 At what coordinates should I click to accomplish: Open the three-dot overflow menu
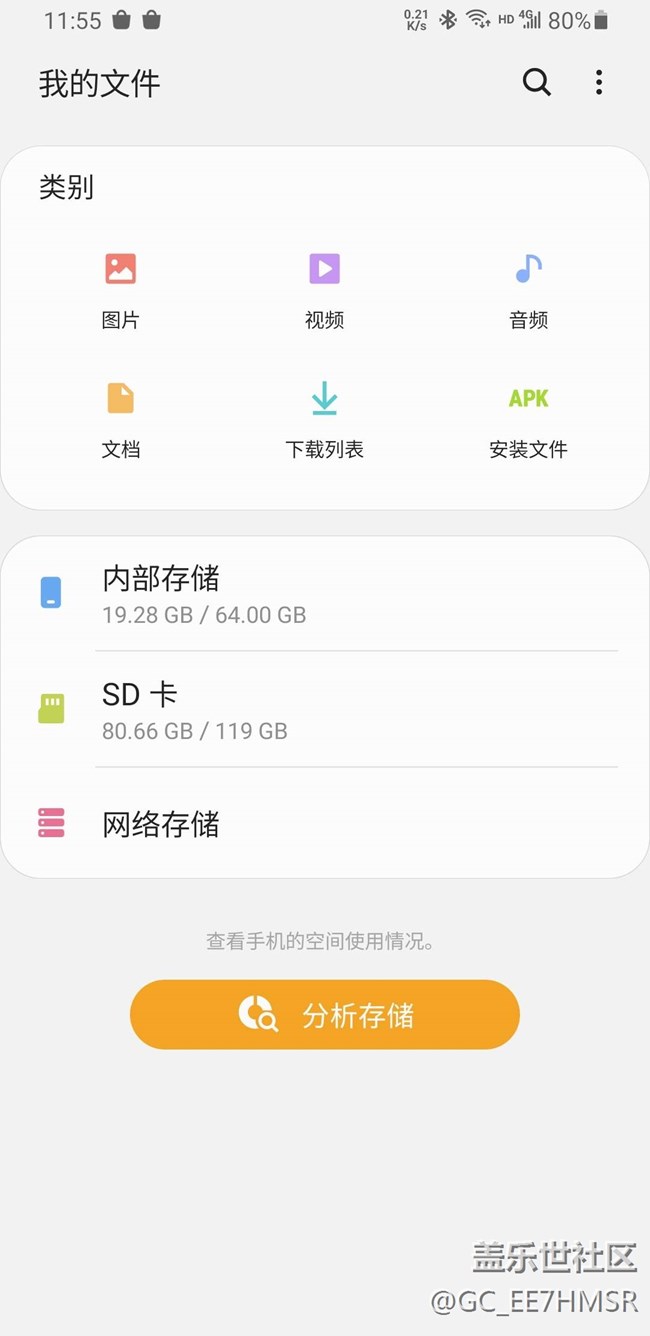pyautogui.click(x=599, y=82)
